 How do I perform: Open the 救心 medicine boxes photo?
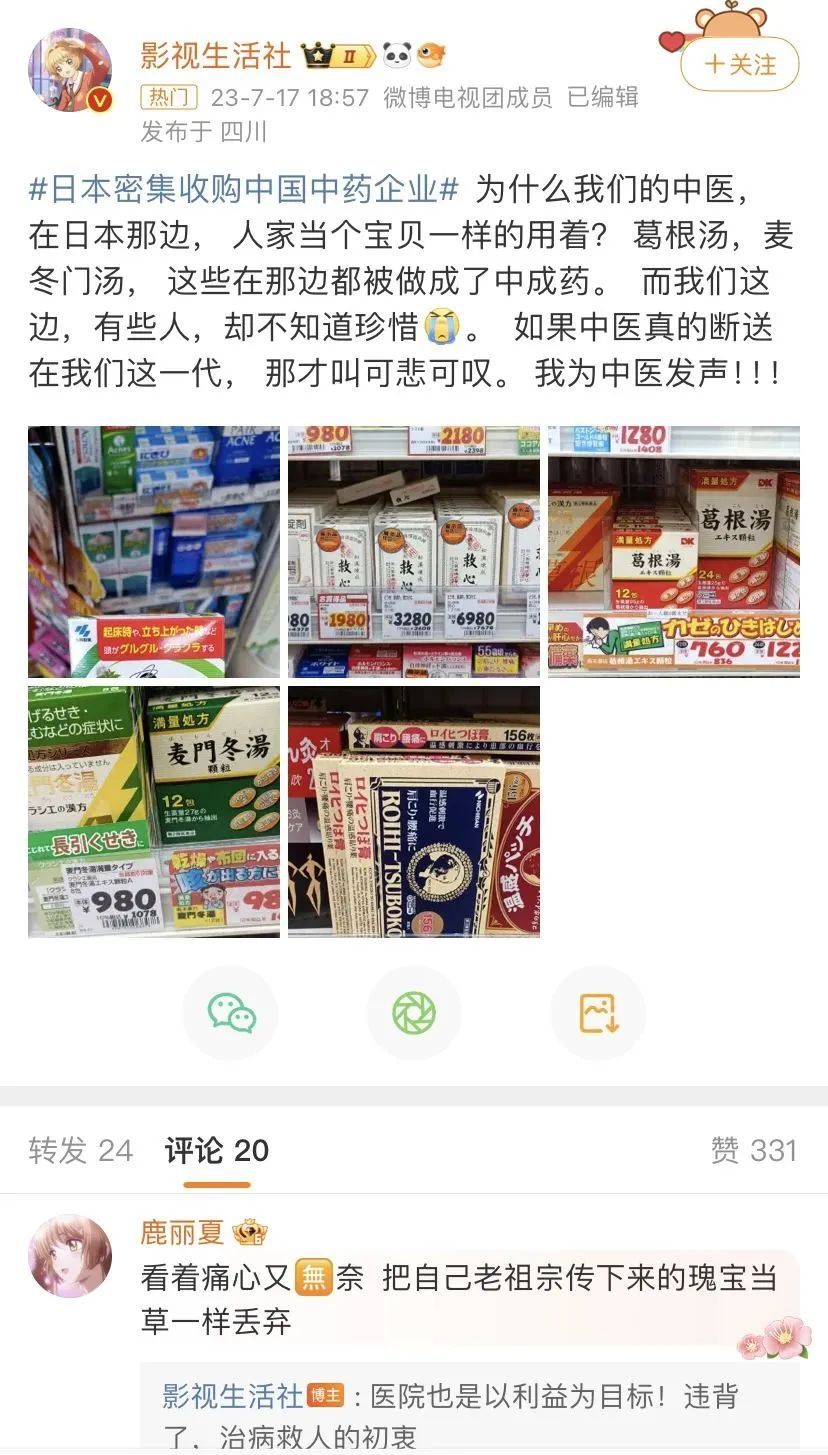pyautogui.click(x=414, y=552)
